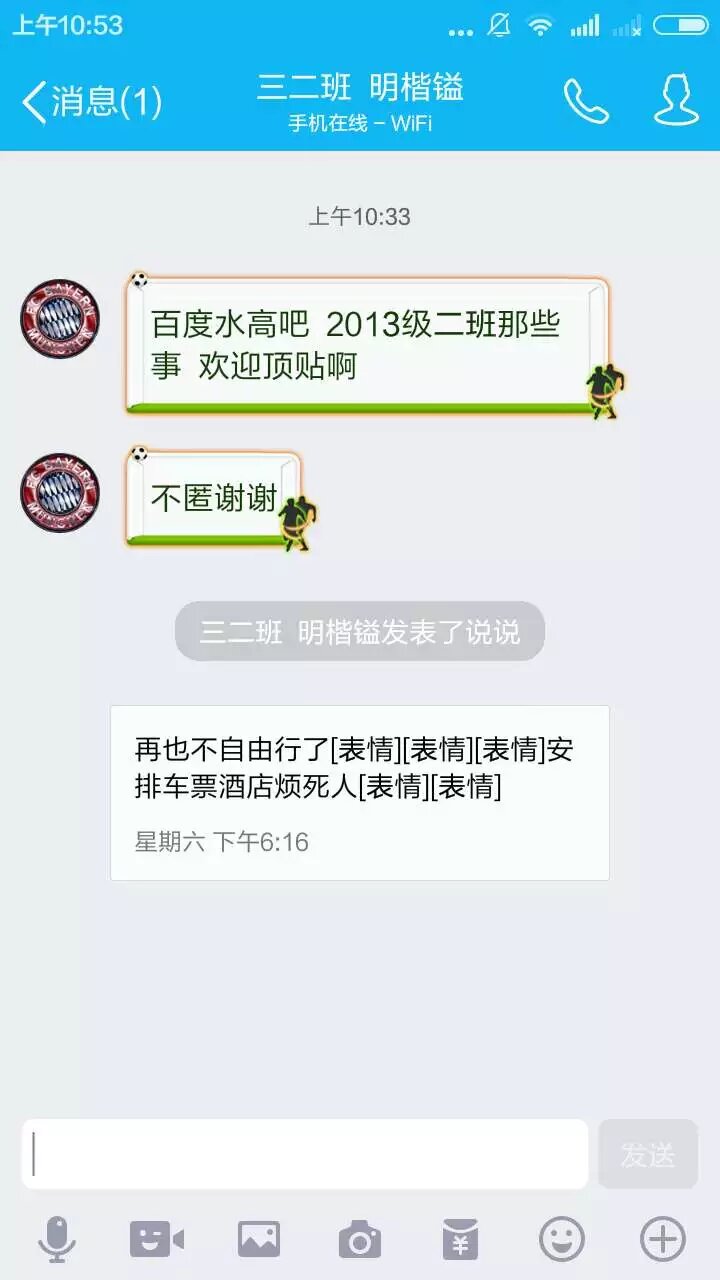Open the 再也不自由行了 说说 card
Image resolution: width=720 pixels, height=1280 pixels.
(360, 792)
